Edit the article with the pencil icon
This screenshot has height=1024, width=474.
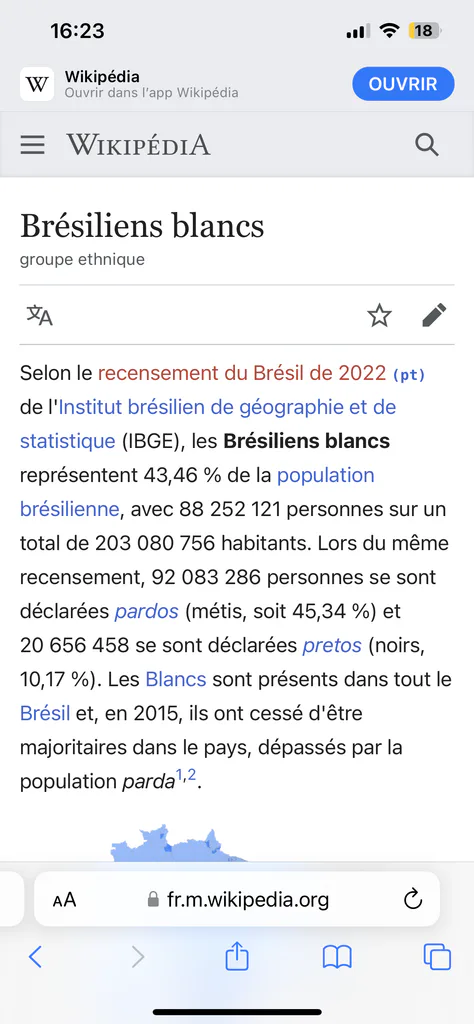pos(434,315)
